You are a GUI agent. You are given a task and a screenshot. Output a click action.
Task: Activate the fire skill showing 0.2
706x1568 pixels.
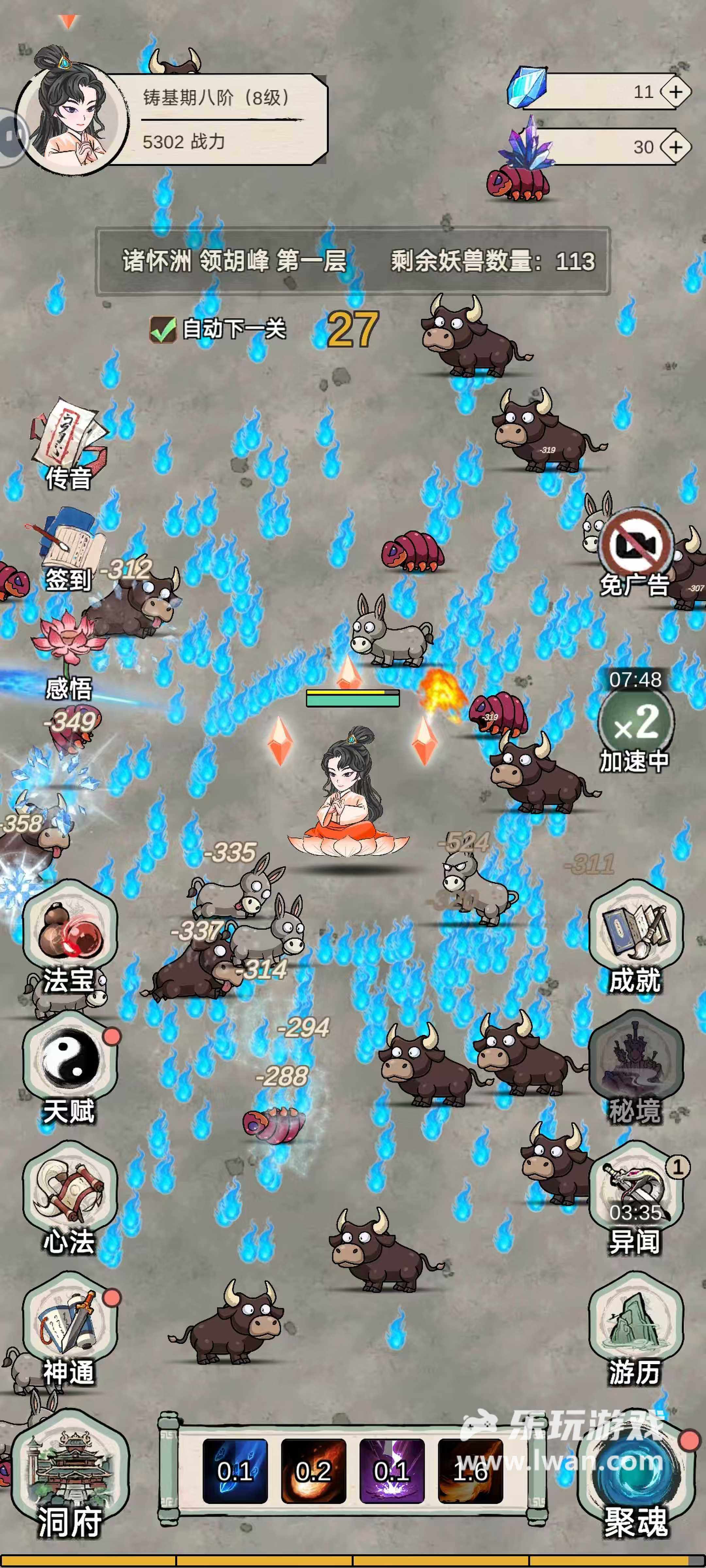[x=313, y=1471]
